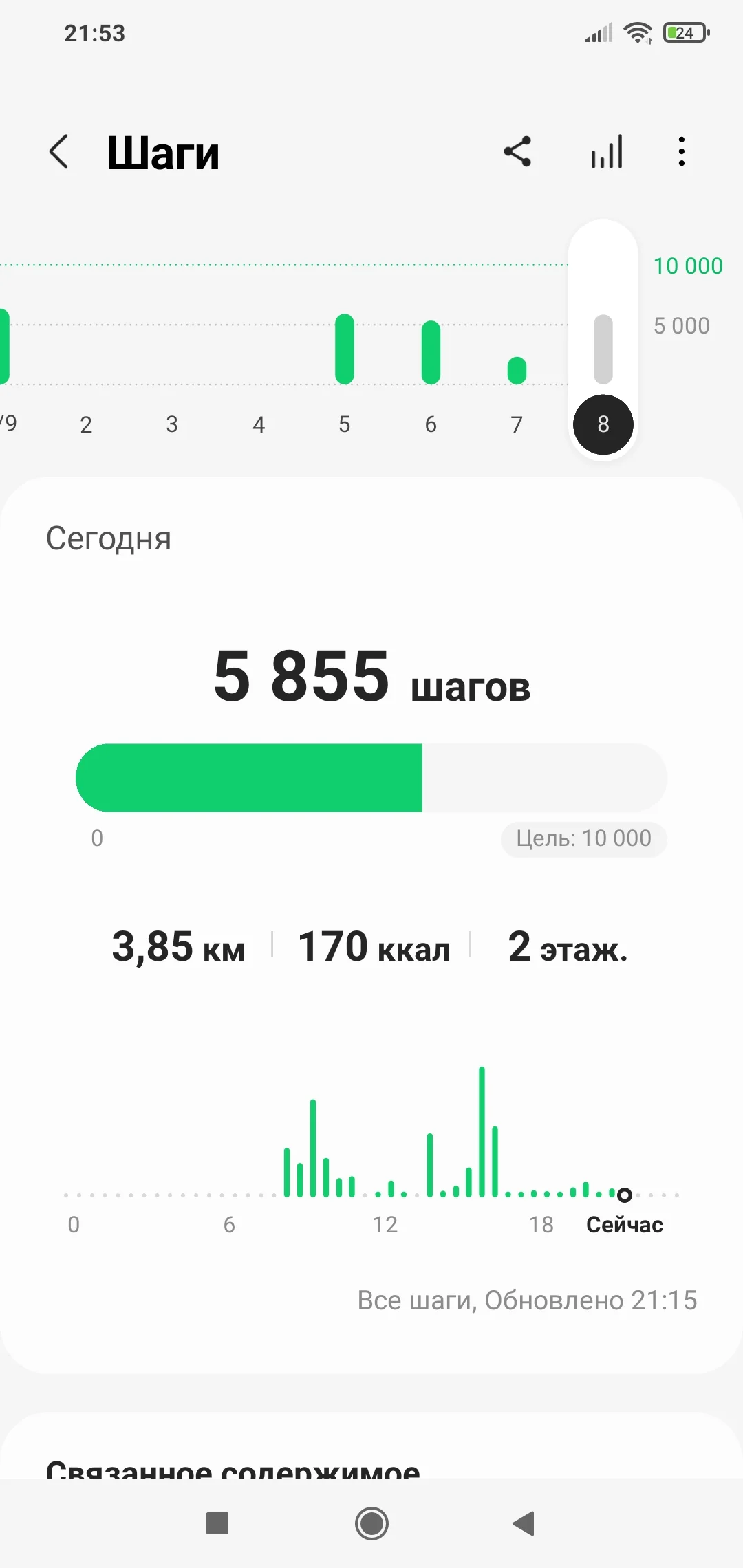Open the three-dot overflow menu
The height and width of the screenshot is (1568, 743).
click(x=681, y=152)
